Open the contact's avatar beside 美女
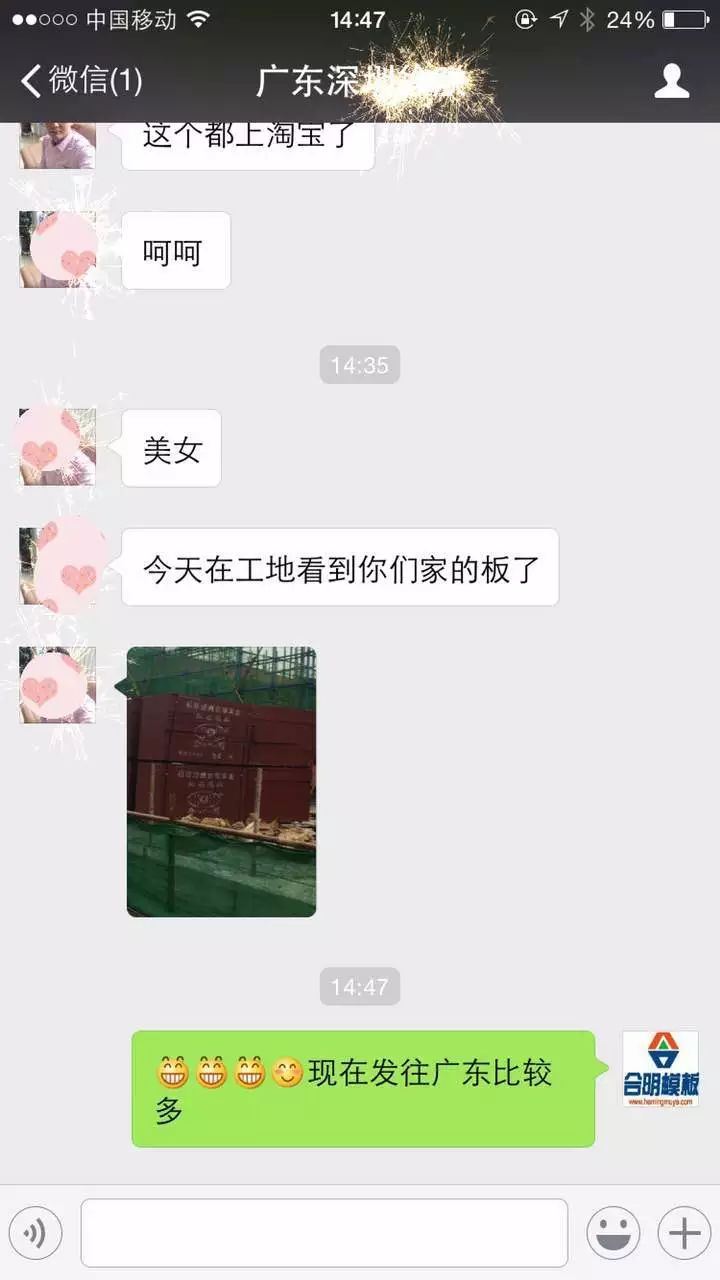Screen dimensions: 720x1280 [x=58, y=447]
